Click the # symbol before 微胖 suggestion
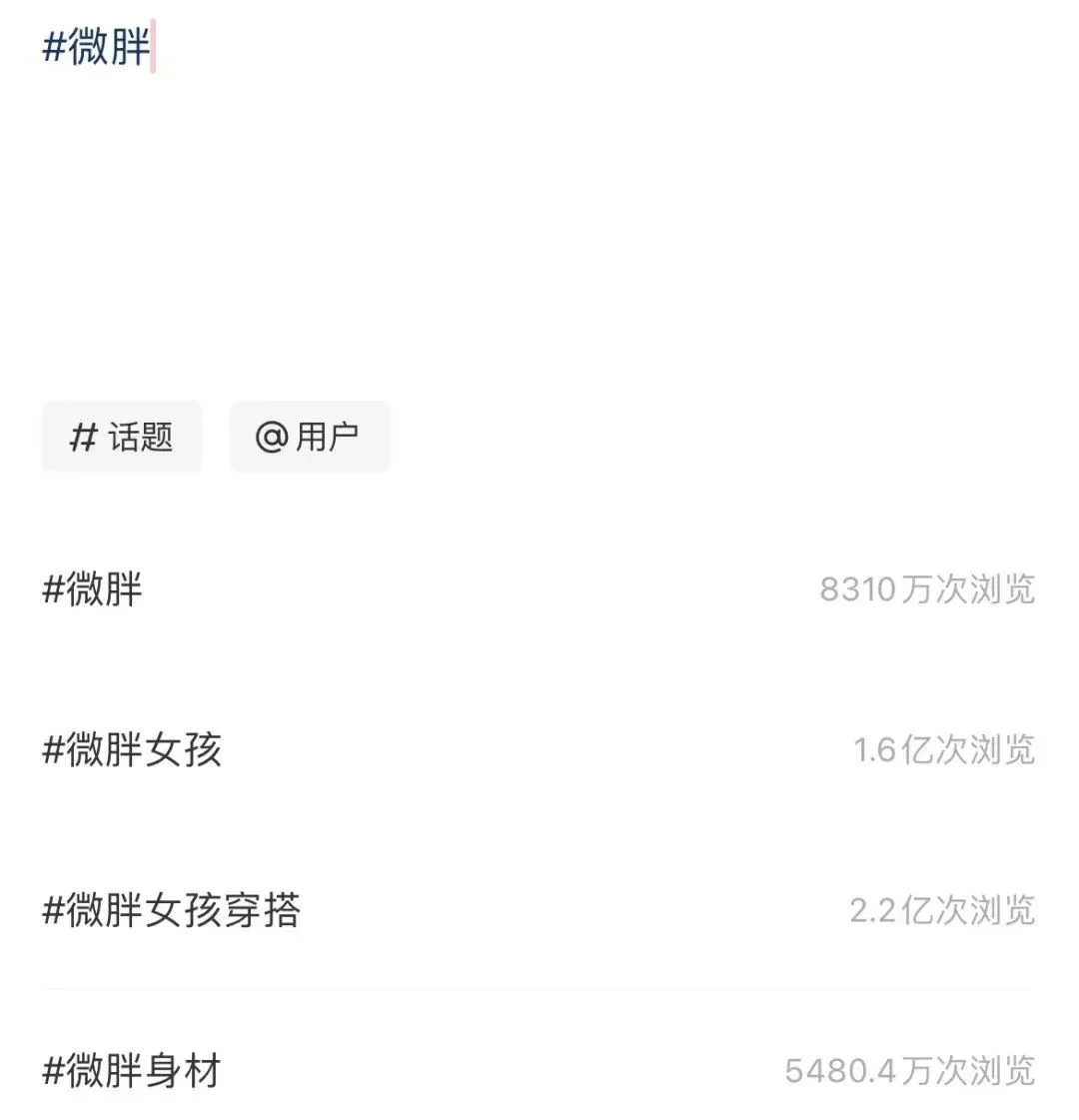This screenshot has height=1120, width=1079. [53, 590]
